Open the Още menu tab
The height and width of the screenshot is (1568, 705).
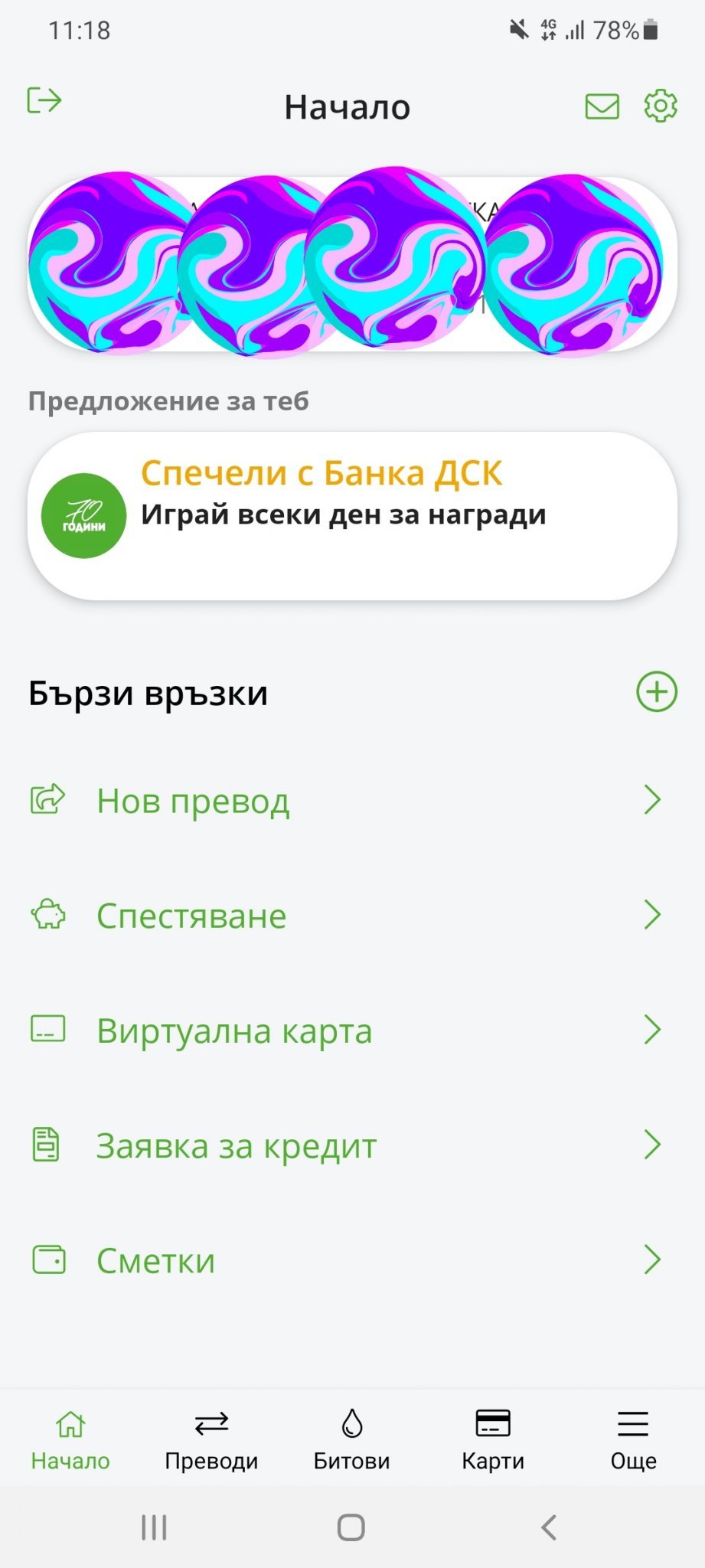point(633,1439)
